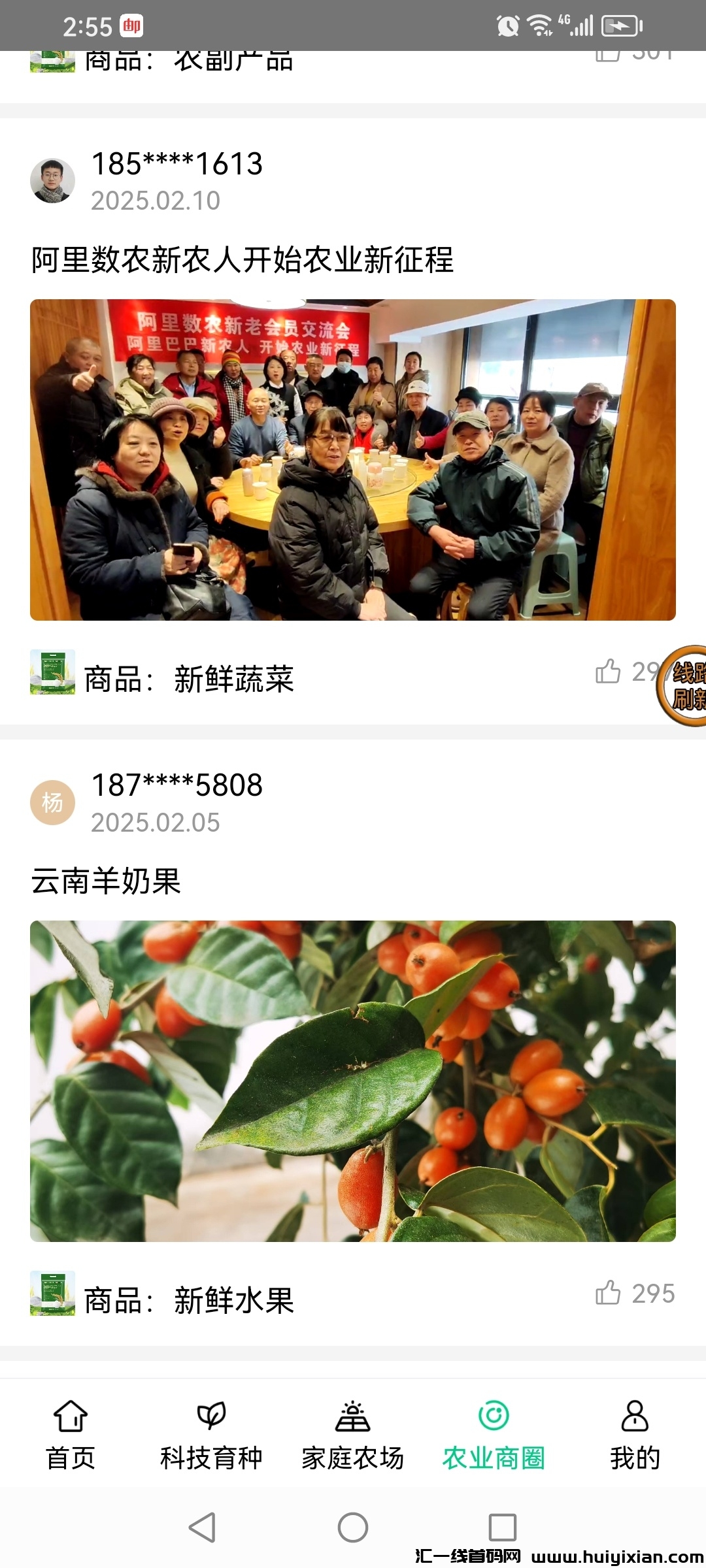This screenshot has width=706, height=1568.
Task: Open the 新鲜蔬菜 product link
Action: pos(190,679)
